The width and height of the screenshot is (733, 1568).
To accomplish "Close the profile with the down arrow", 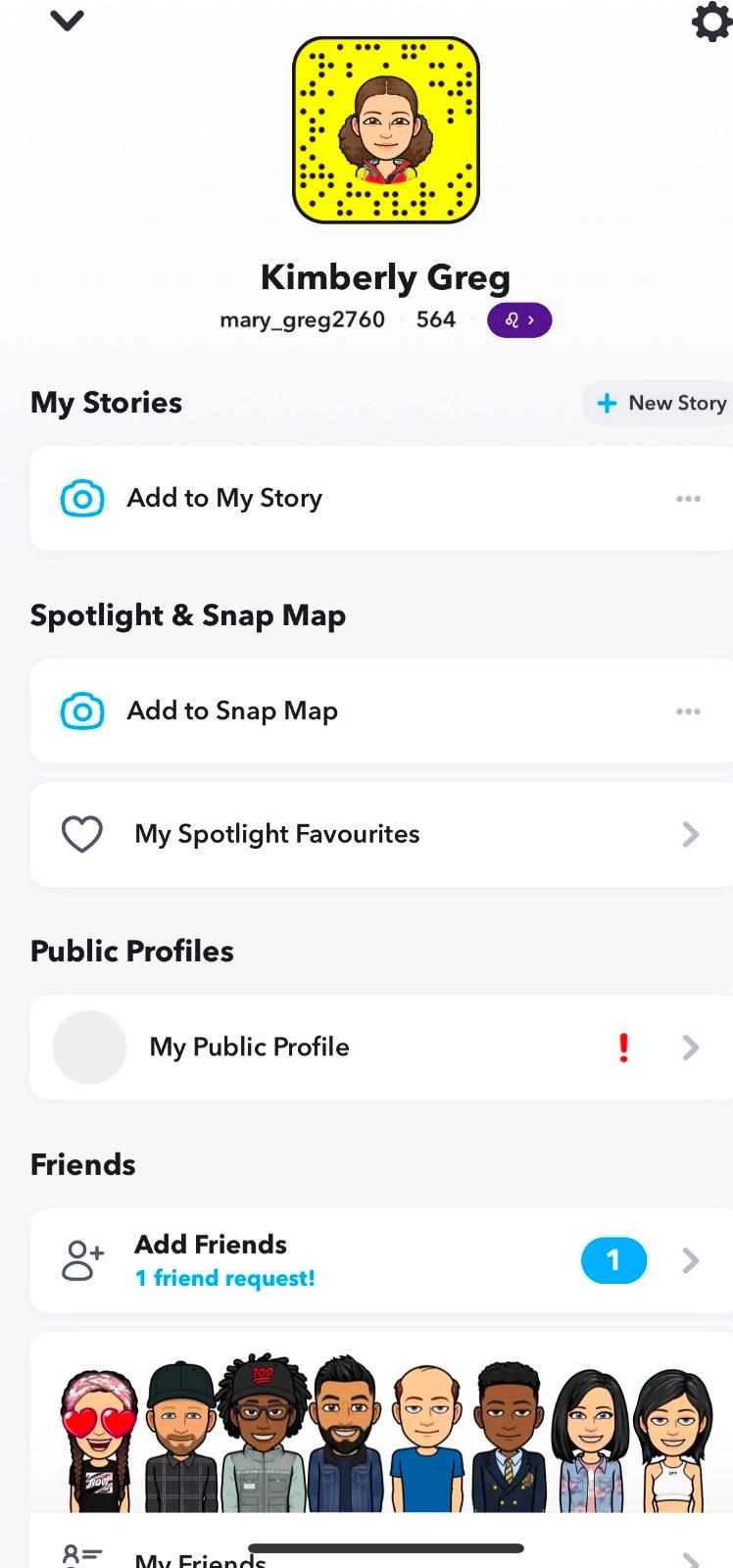I will coord(67,20).
